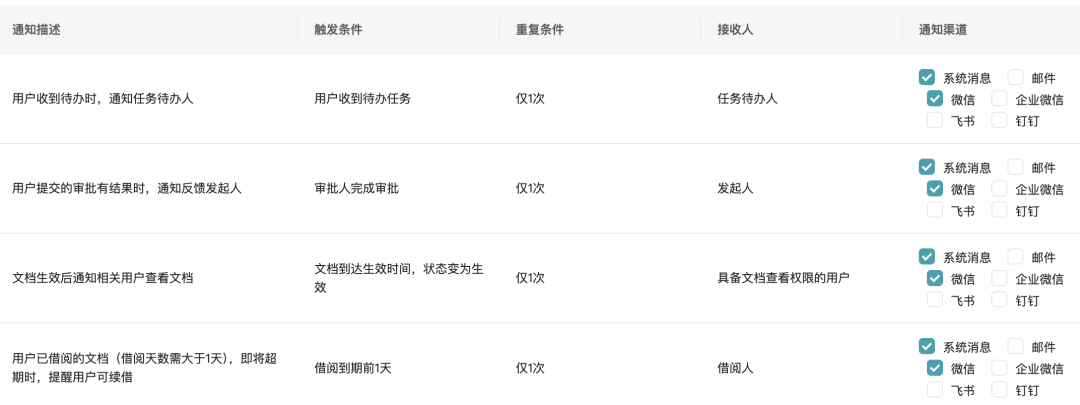Screen dimensions: 1080x405
Task: Enable 邮件 for the 文档生效后通知 row
Action: coord(1015,257)
